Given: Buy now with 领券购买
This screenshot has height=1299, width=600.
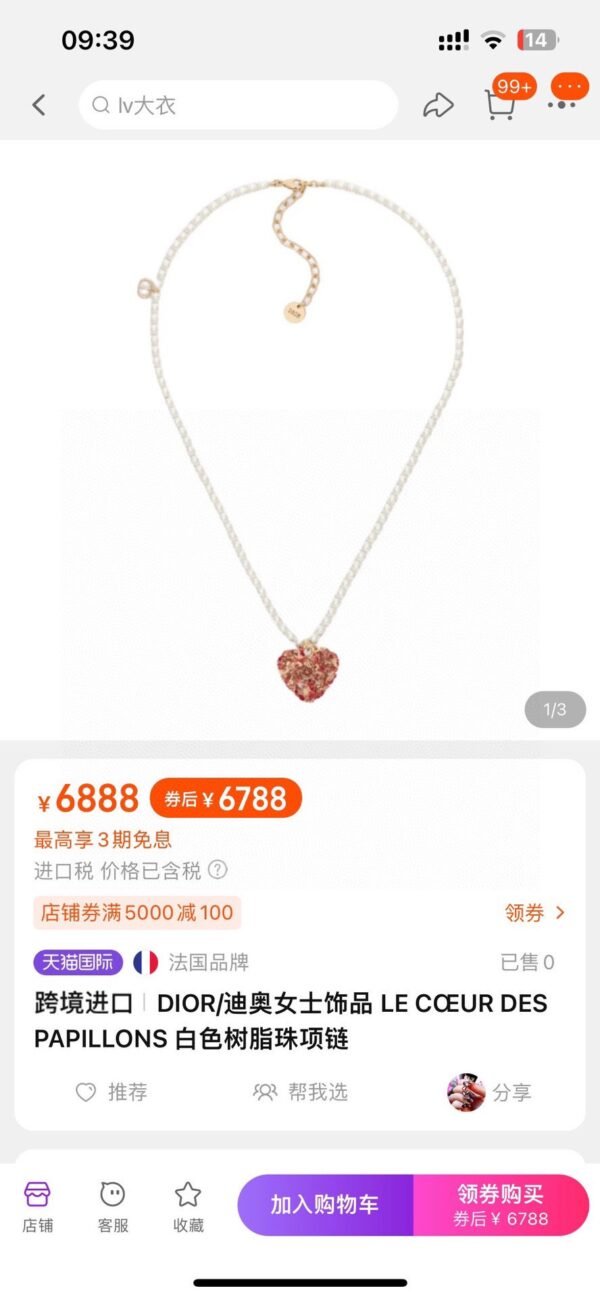Looking at the screenshot, I should click(x=501, y=1205).
